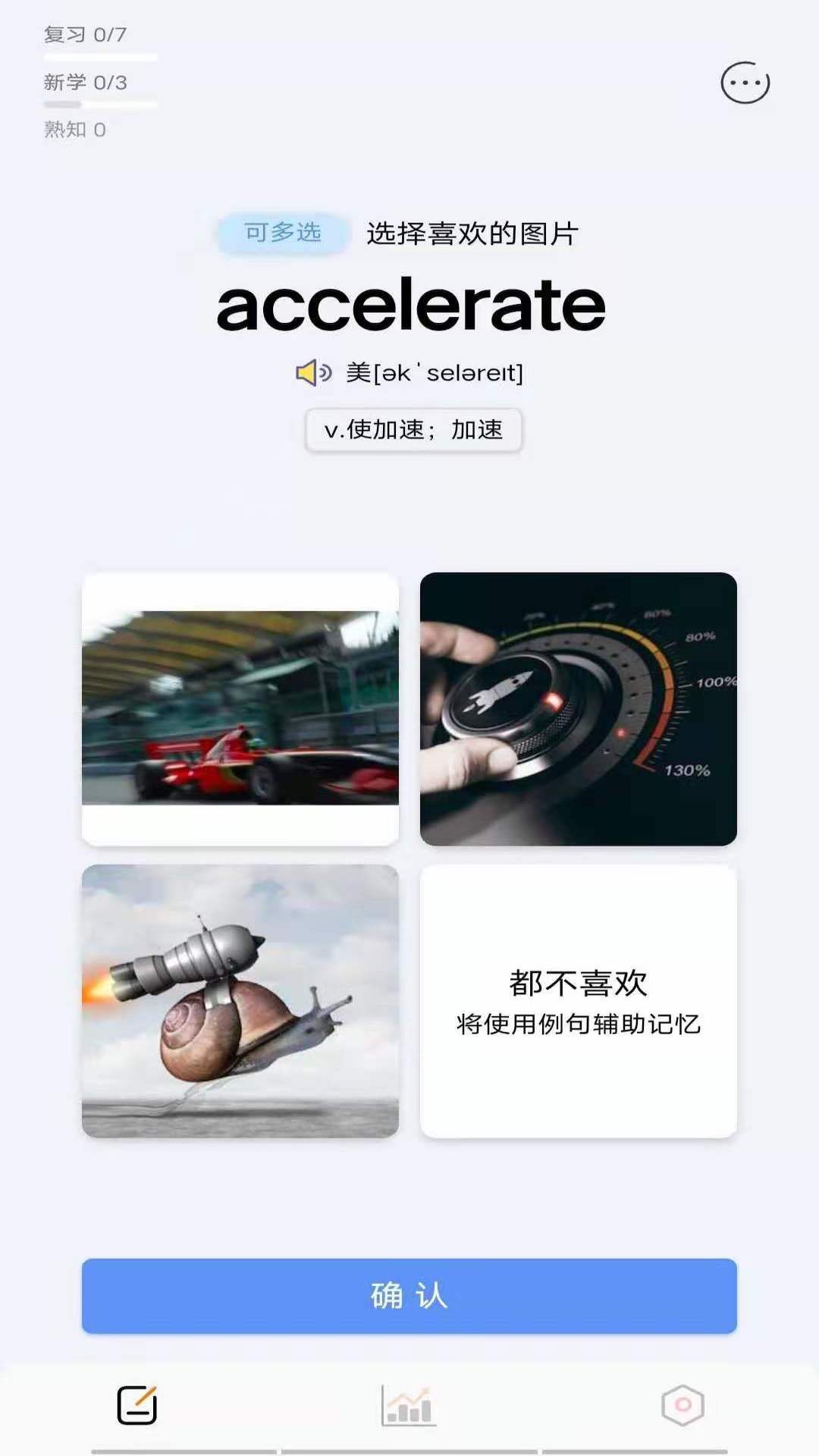Switch to the word study tab
The height and width of the screenshot is (1456, 819).
[x=137, y=1405]
